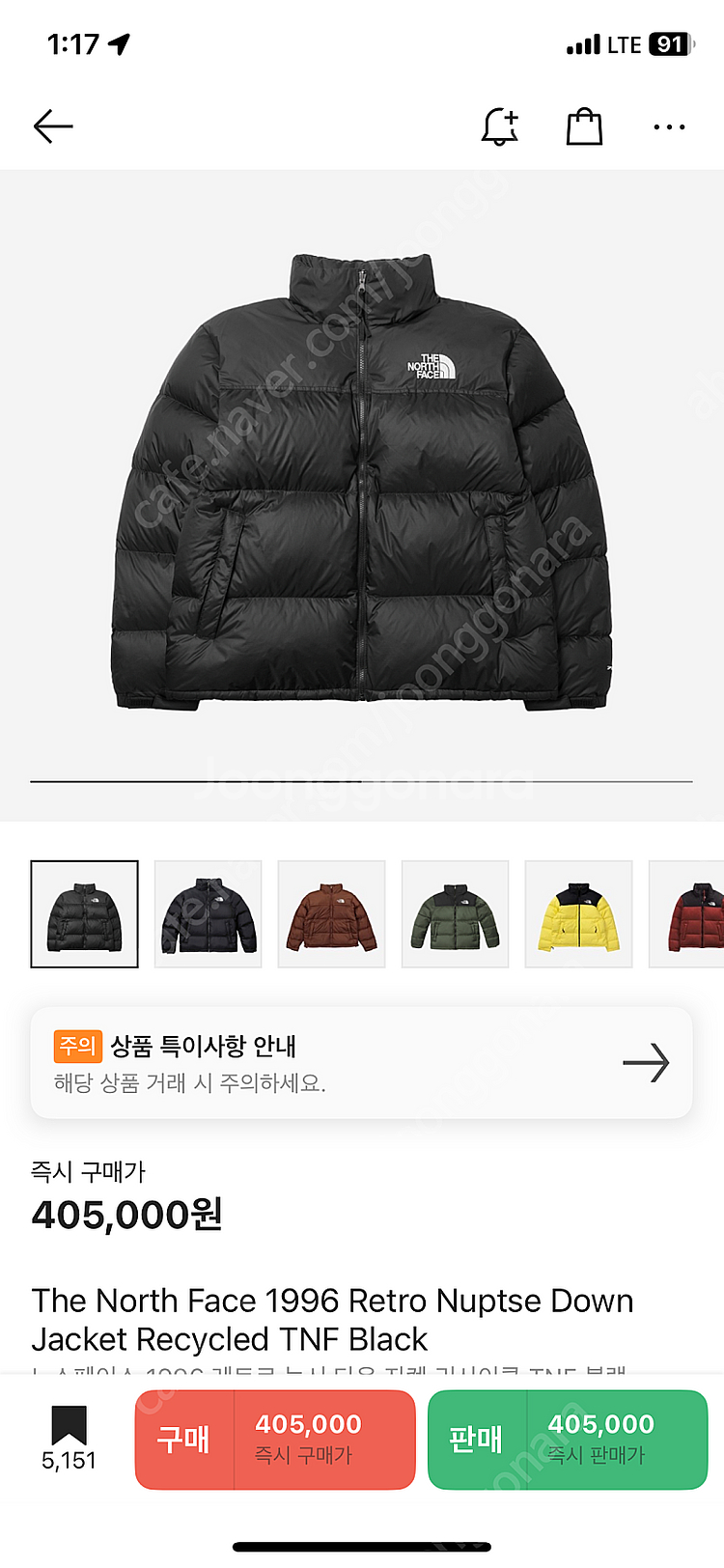Open the more options ellipsis menu
The height and width of the screenshot is (1568, 724).
(669, 126)
